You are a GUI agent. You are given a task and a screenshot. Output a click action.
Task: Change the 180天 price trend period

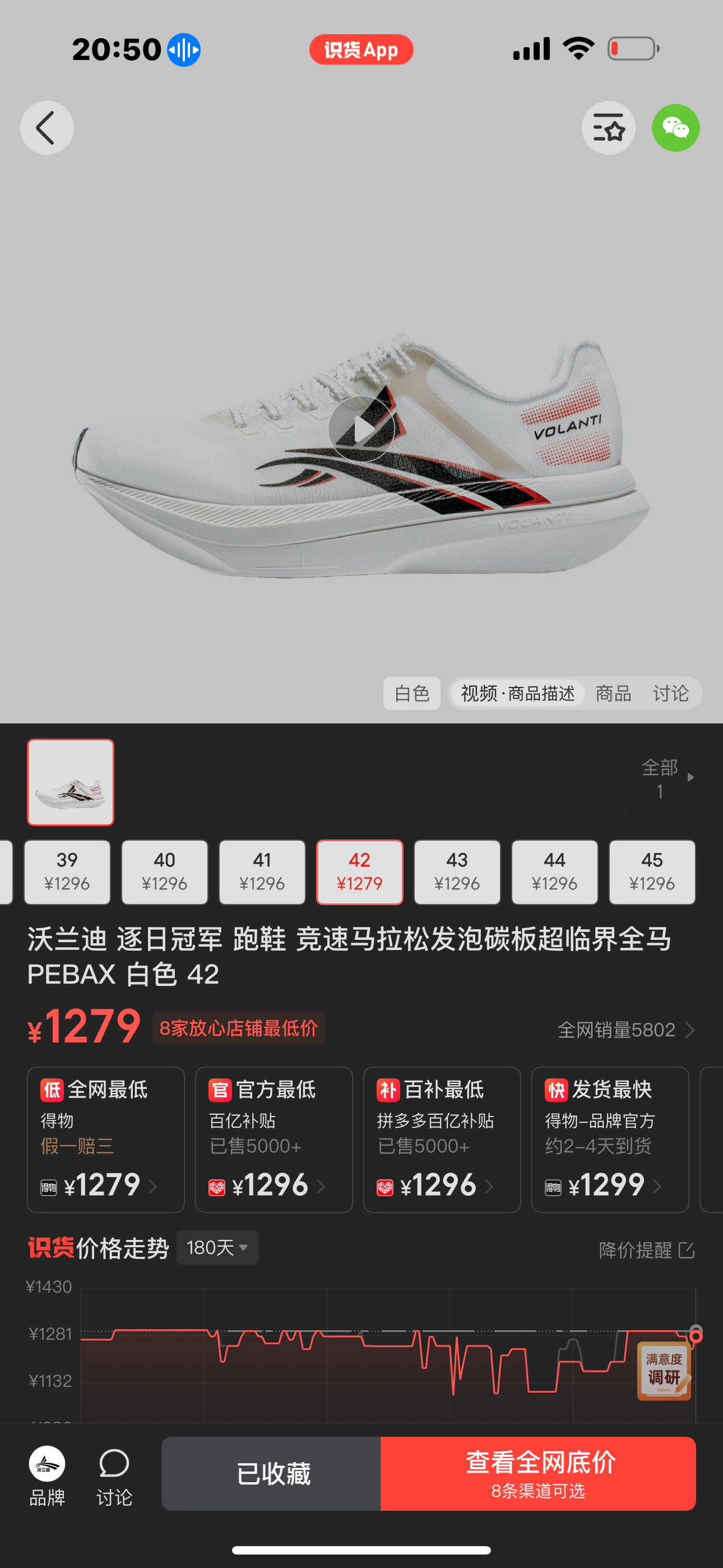coord(217,1248)
